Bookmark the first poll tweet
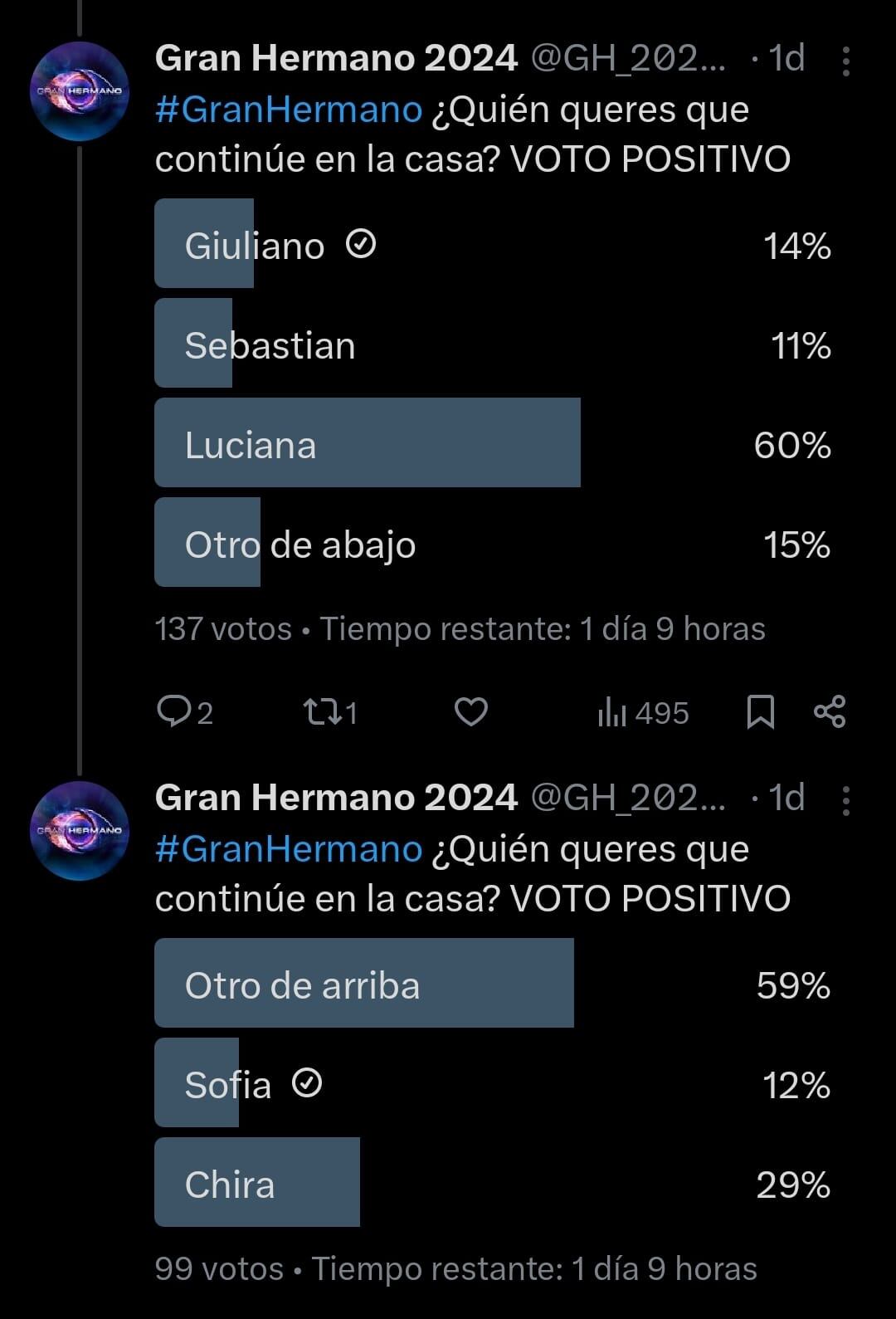The image size is (896, 1319). (759, 711)
